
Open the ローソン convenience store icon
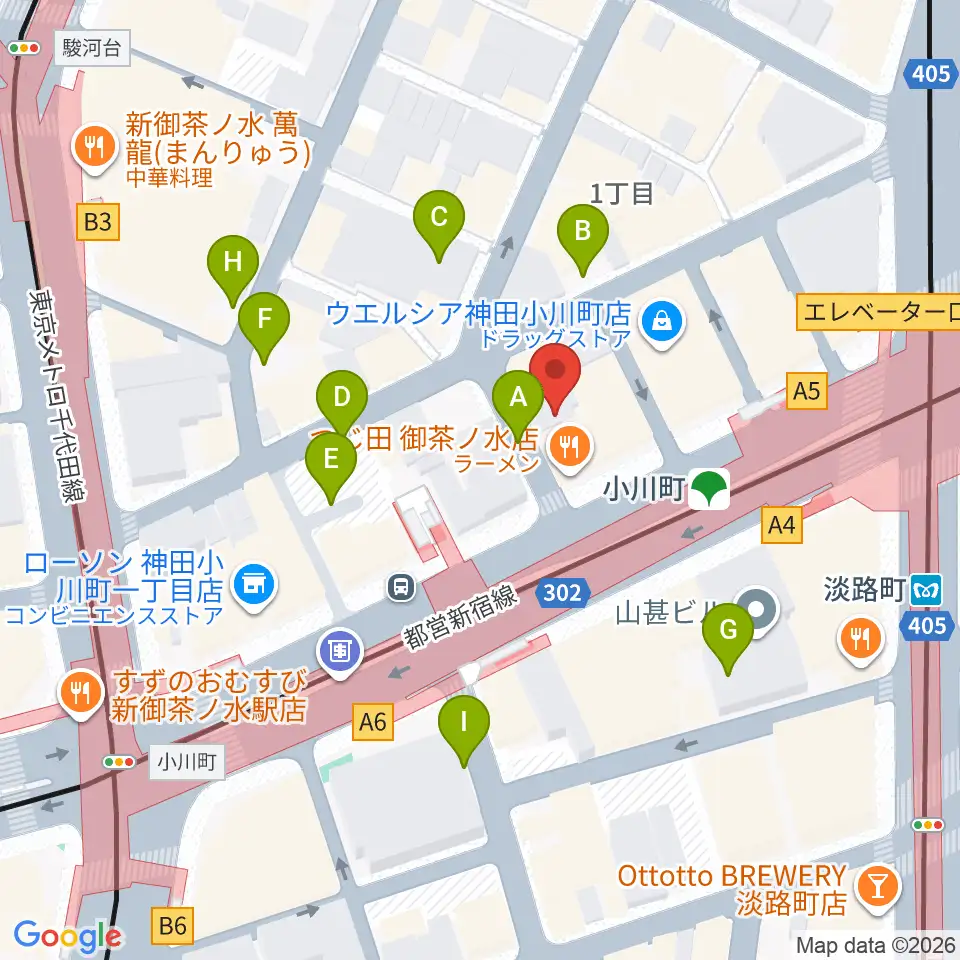pyautogui.click(x=251, y=582)
